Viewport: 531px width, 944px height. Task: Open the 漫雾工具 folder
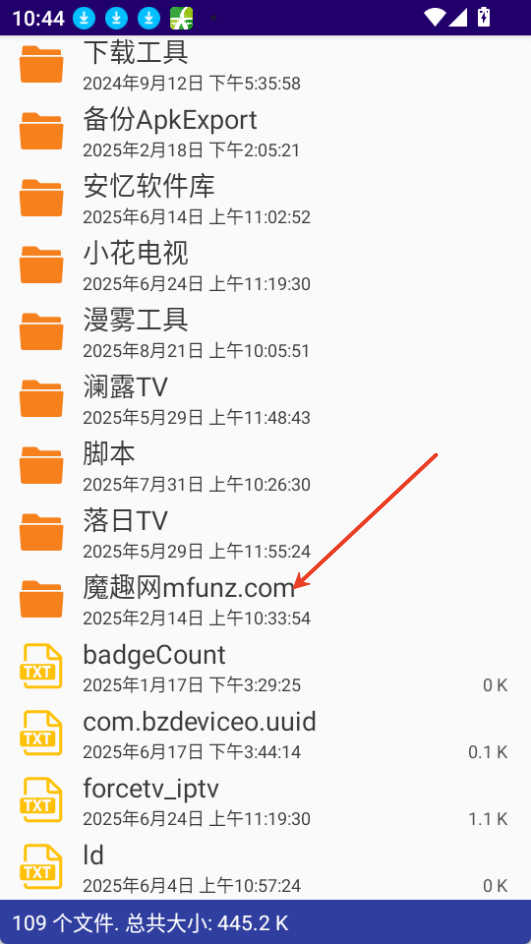[266, 332]
